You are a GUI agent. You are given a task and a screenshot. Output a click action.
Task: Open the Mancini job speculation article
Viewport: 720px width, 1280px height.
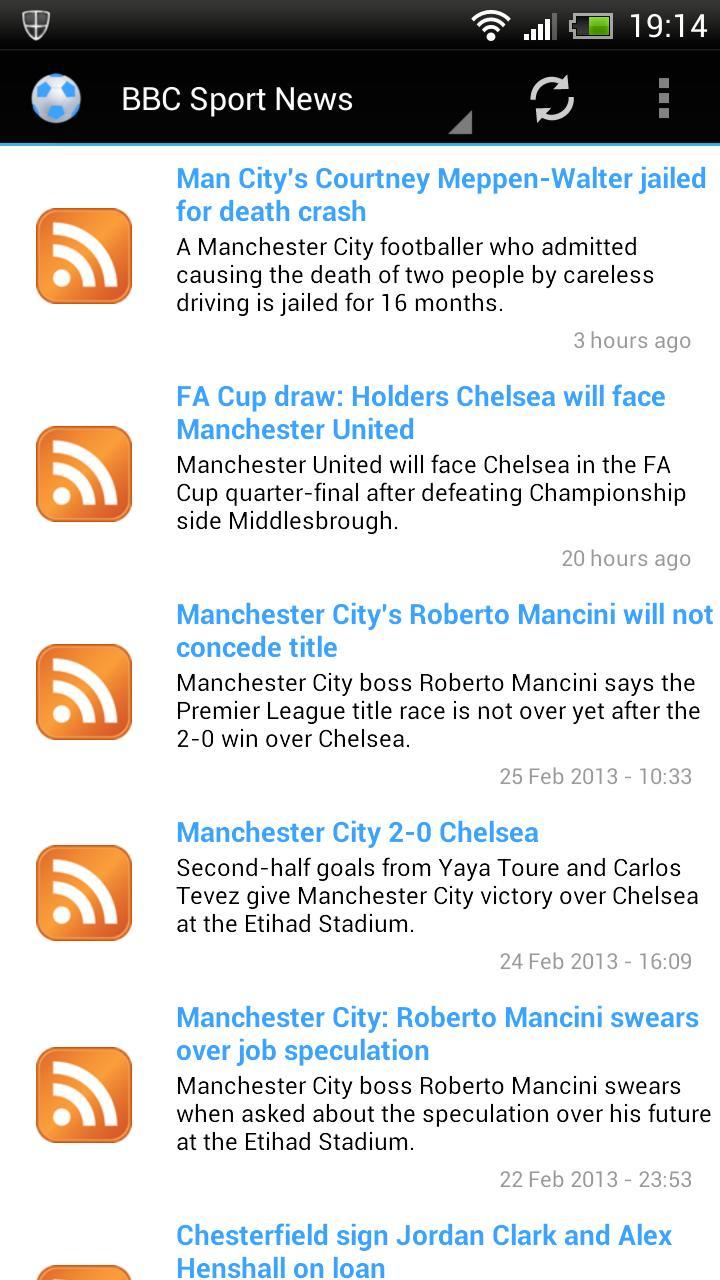(437, 1033)
